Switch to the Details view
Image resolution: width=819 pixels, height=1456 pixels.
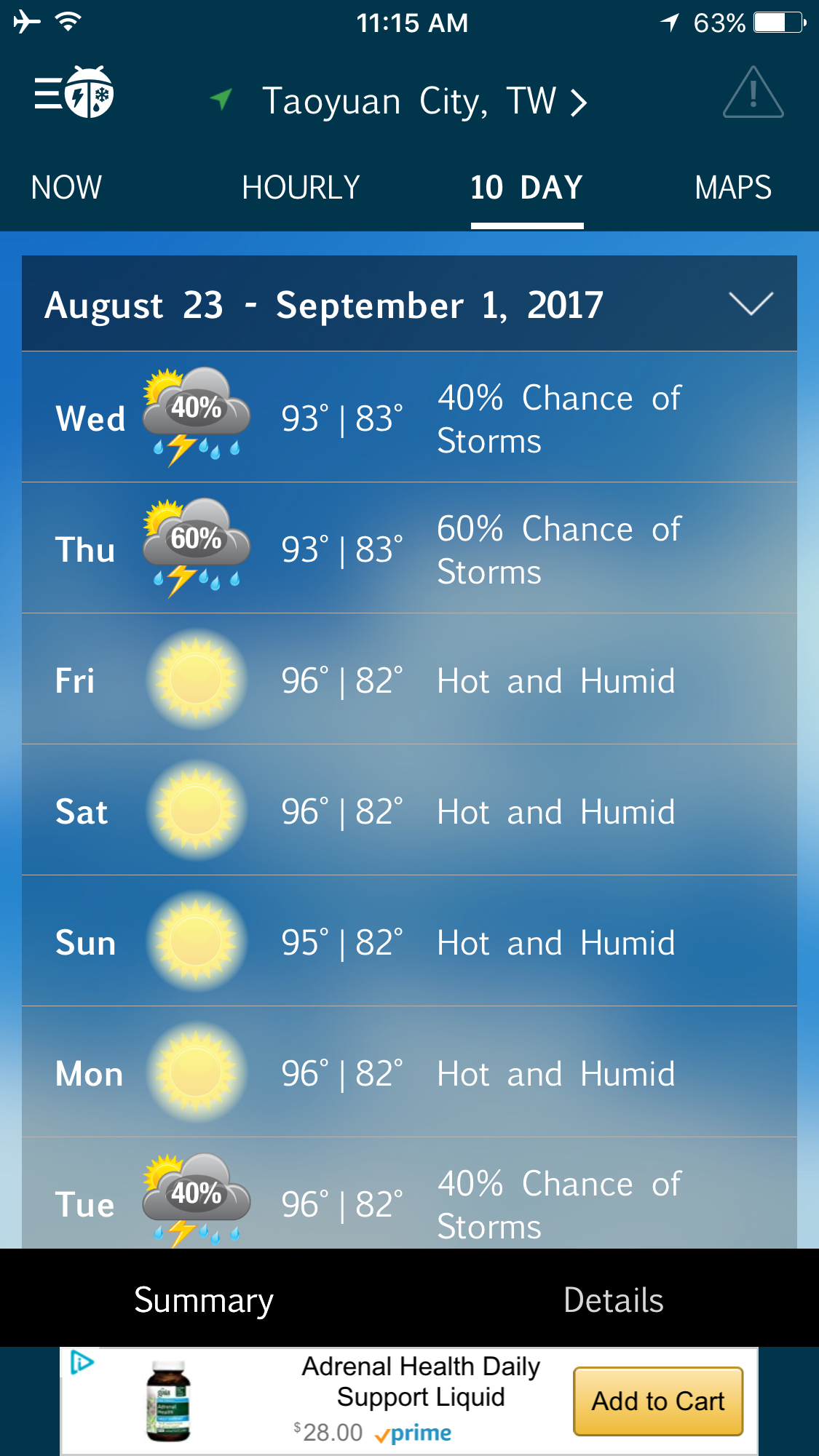click(x=613, y=1300)
